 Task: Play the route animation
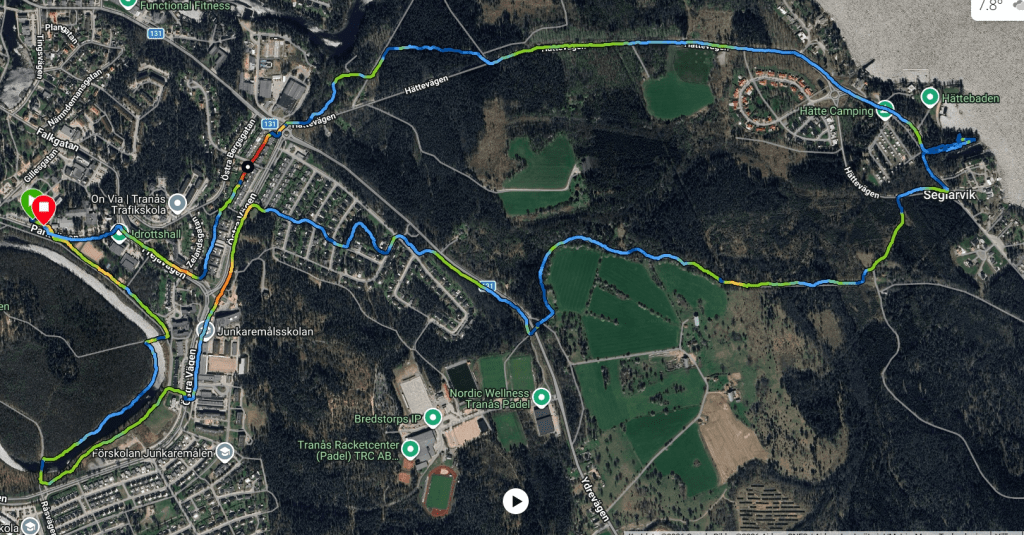[x=515, y=500]
